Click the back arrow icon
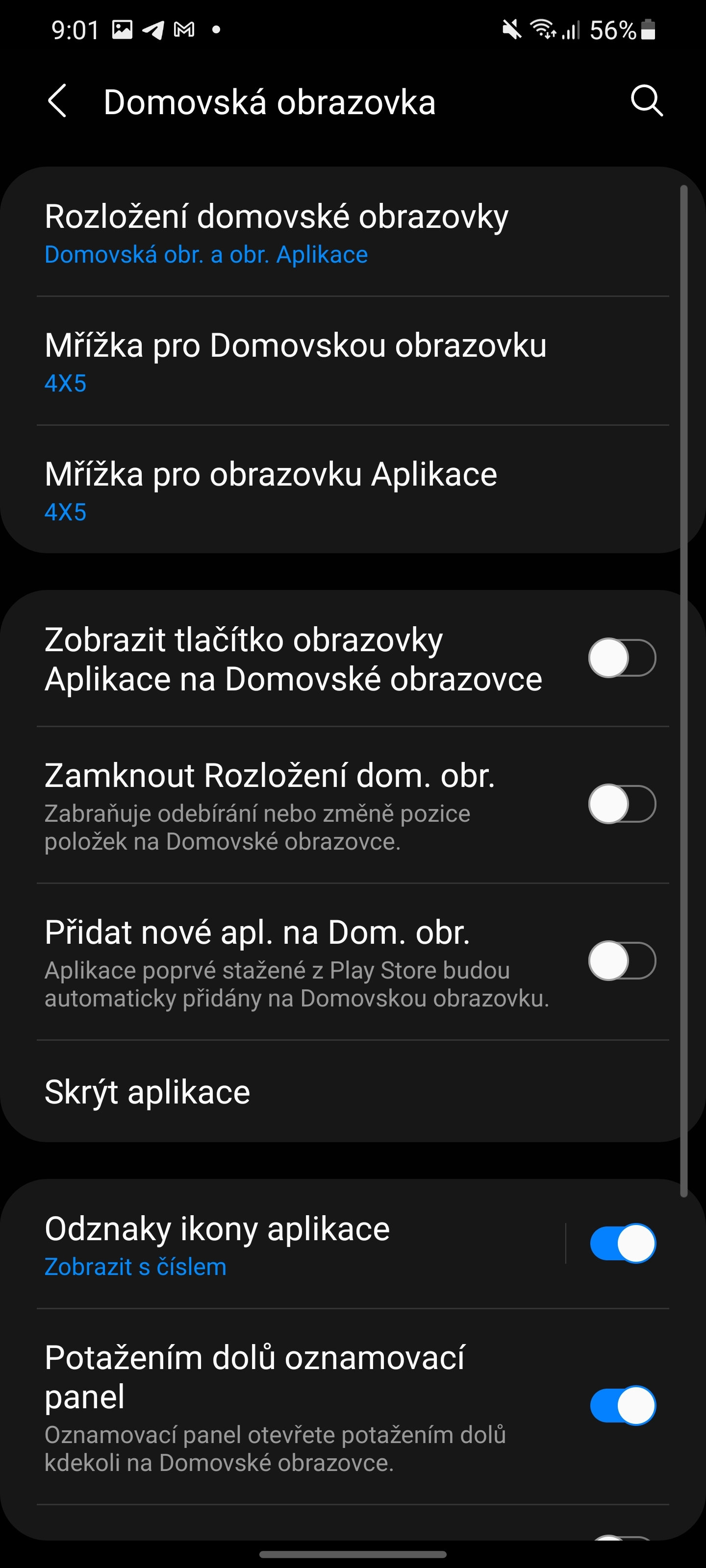The width and height of the screenshot is (706, 1568). (x=58, y=101)
